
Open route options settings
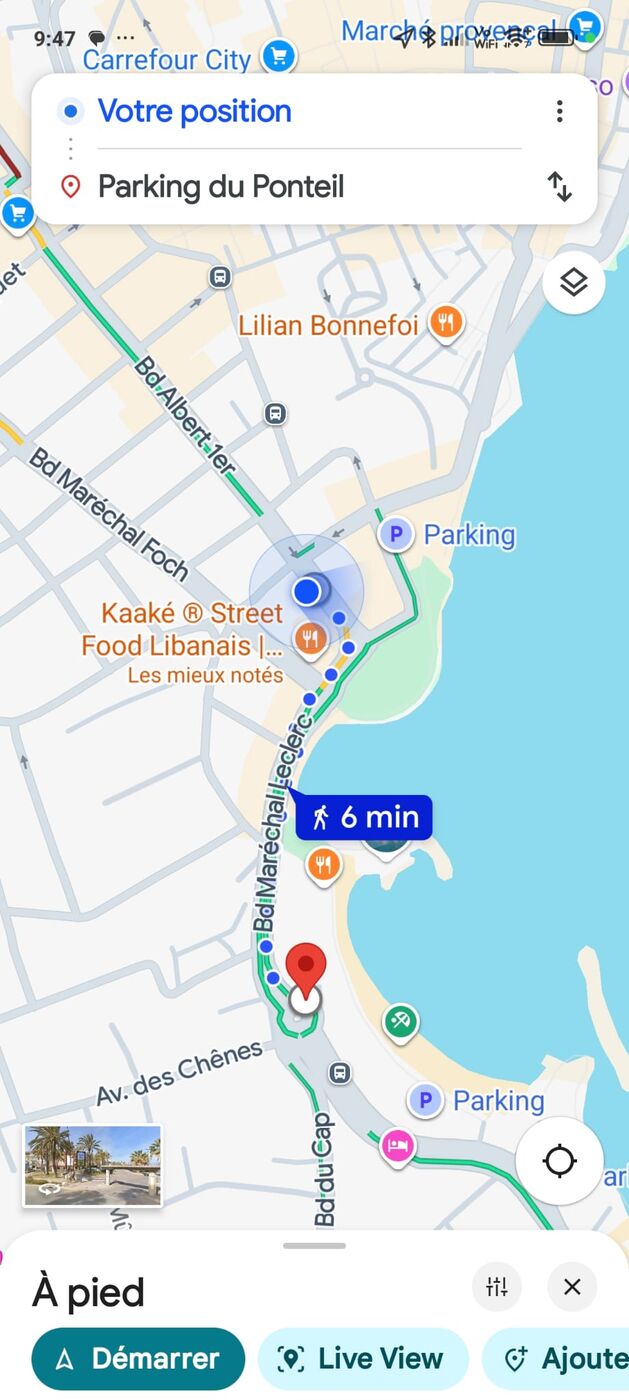(497, 1287)
